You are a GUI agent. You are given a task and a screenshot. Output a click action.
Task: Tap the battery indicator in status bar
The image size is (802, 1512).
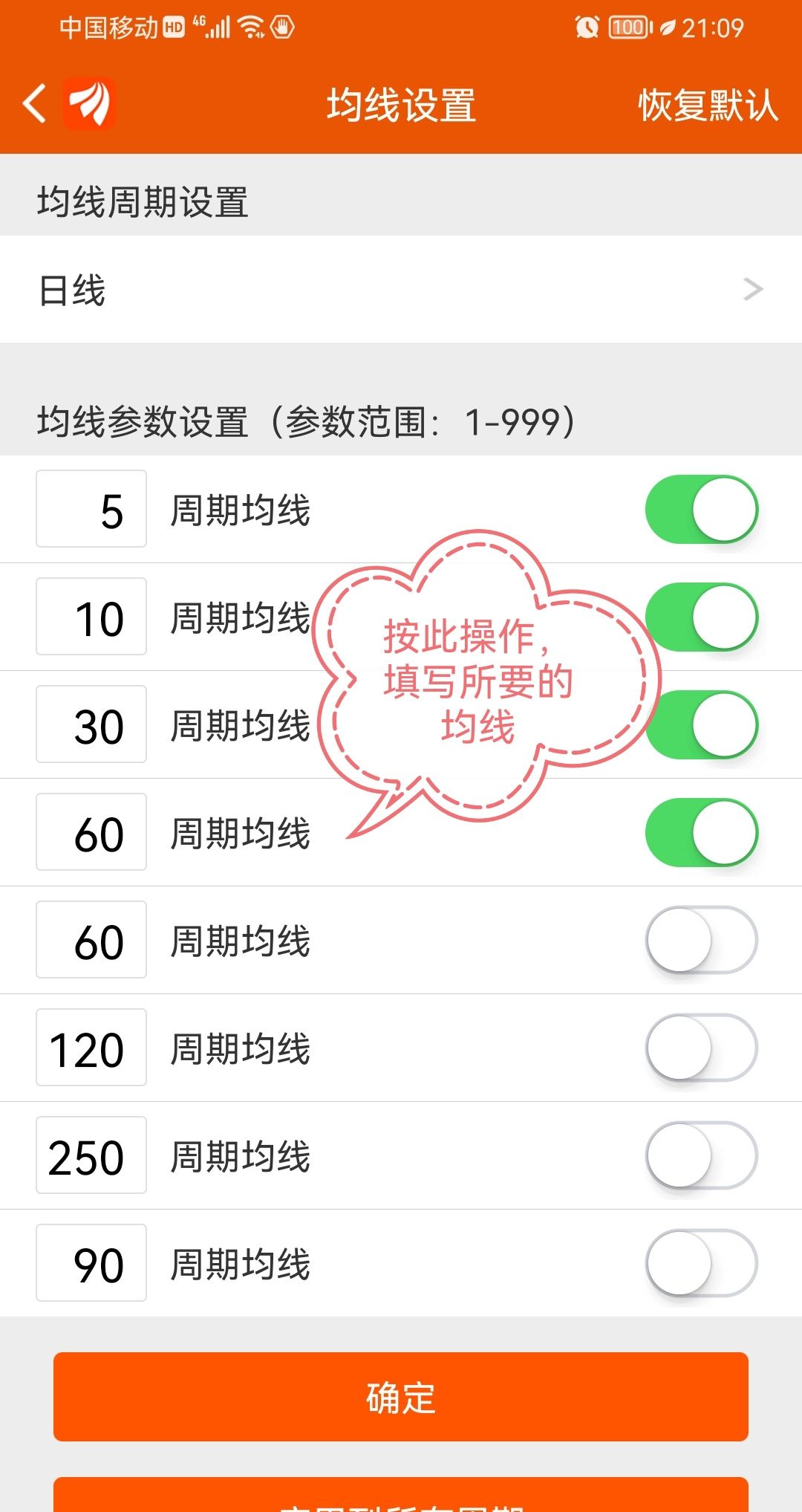click(x=626, y=27)
